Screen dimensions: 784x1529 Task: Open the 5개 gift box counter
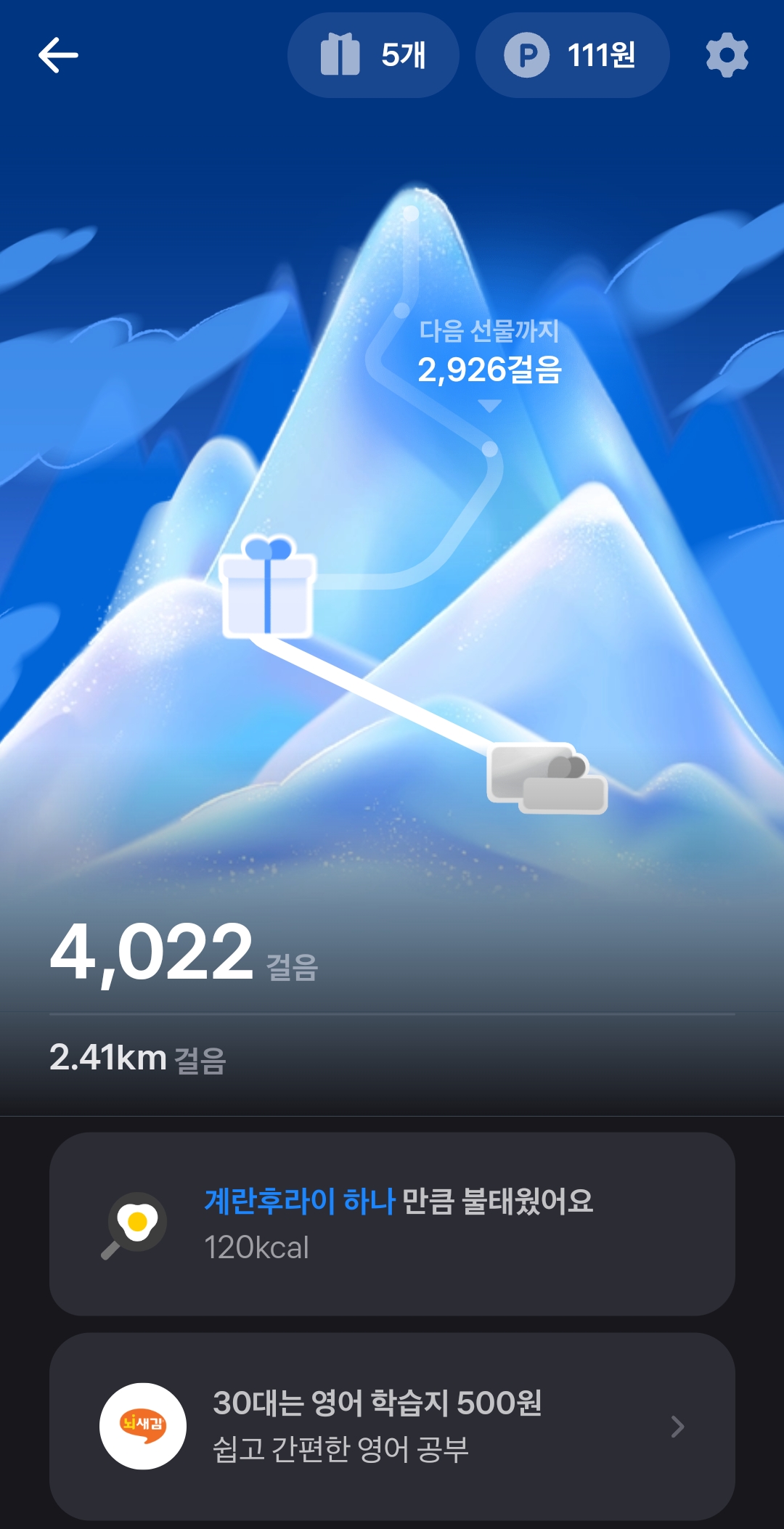coord(373,55)
